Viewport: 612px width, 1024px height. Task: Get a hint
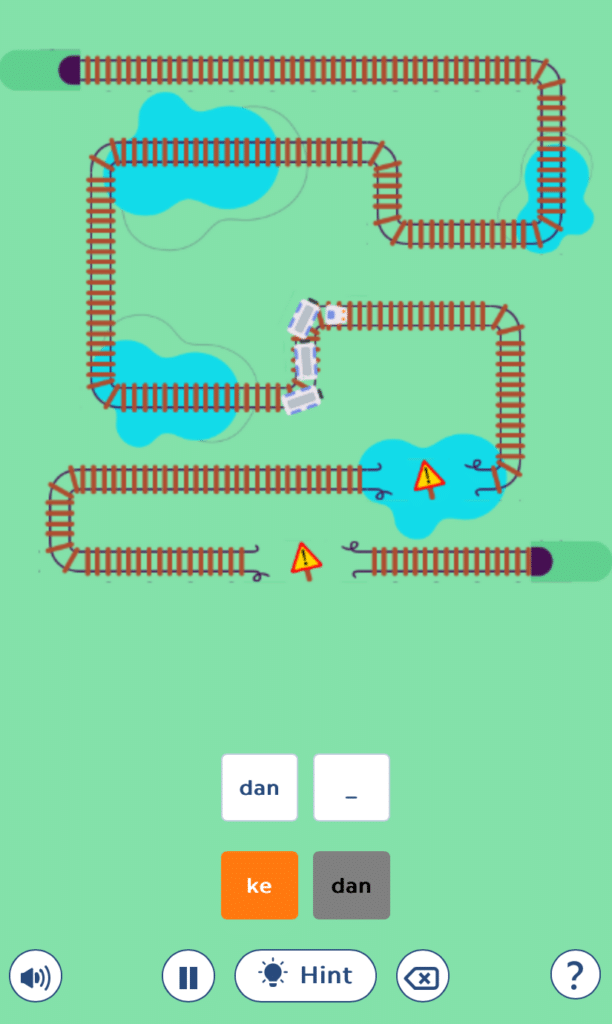click(x=305, y=975)
